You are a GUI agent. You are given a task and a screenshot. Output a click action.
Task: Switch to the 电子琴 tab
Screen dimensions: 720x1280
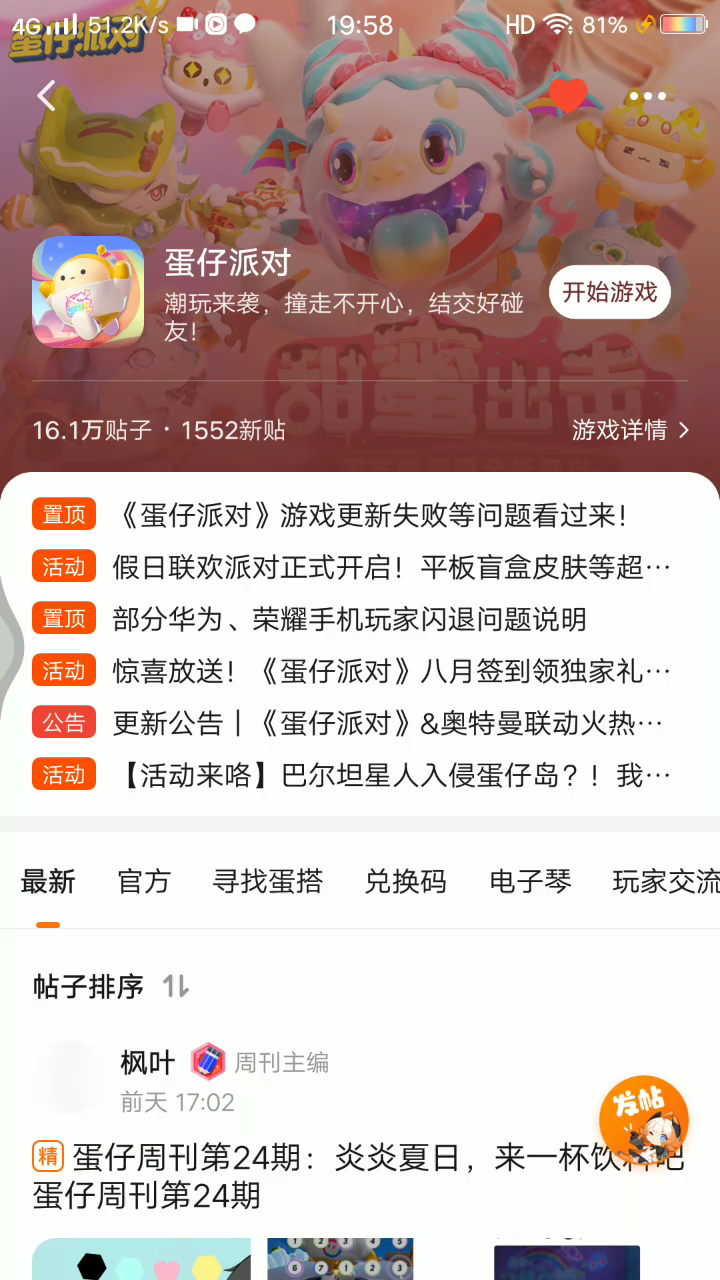(530, 881)
